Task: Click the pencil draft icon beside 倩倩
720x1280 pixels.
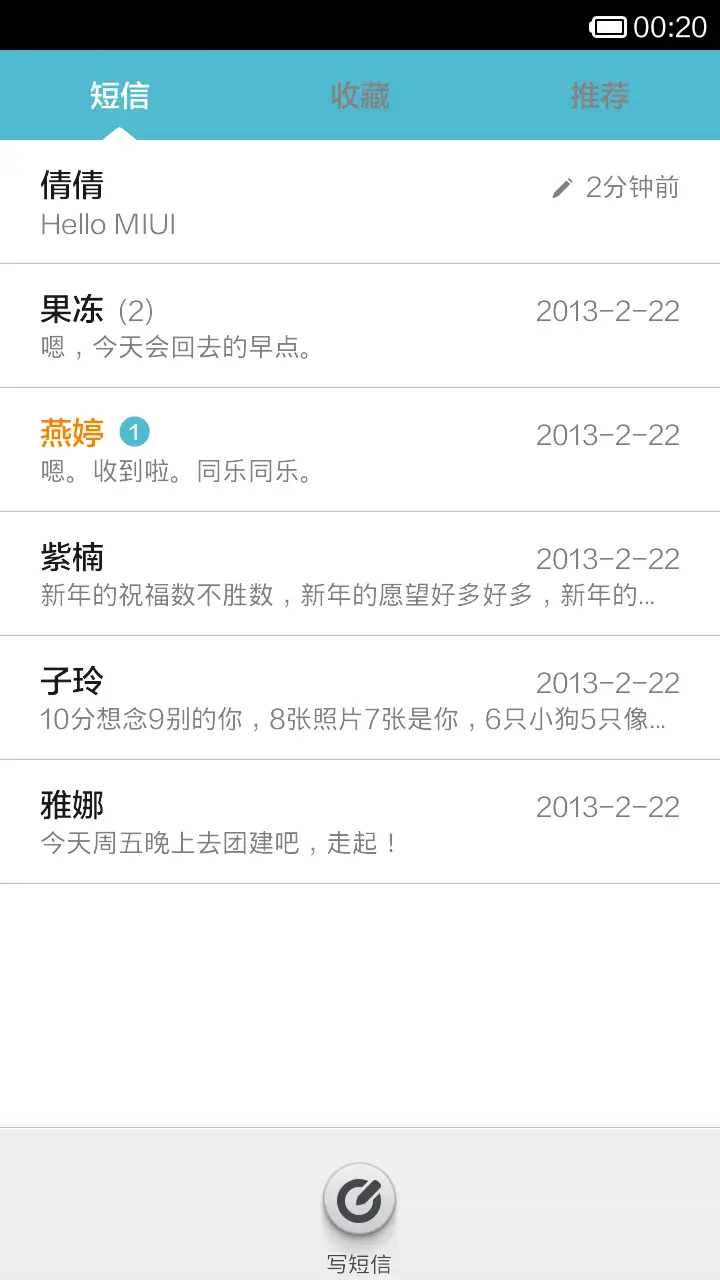Action: [563, 187]
